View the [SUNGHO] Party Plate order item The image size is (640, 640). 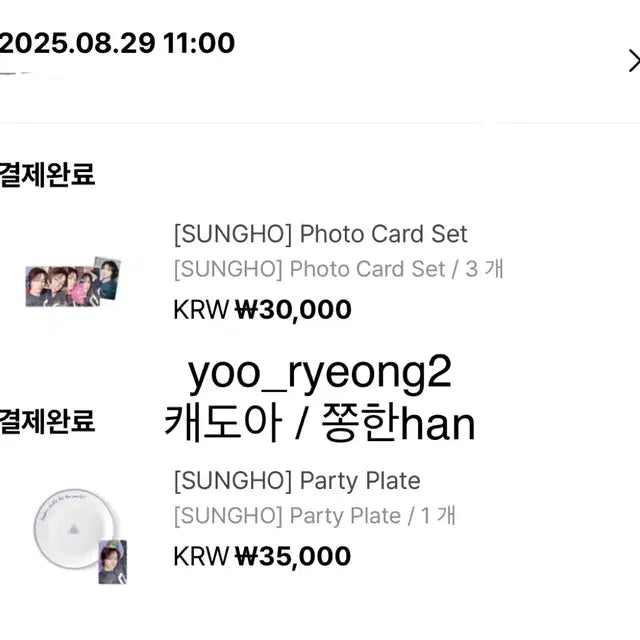click(x=296, y=481)
